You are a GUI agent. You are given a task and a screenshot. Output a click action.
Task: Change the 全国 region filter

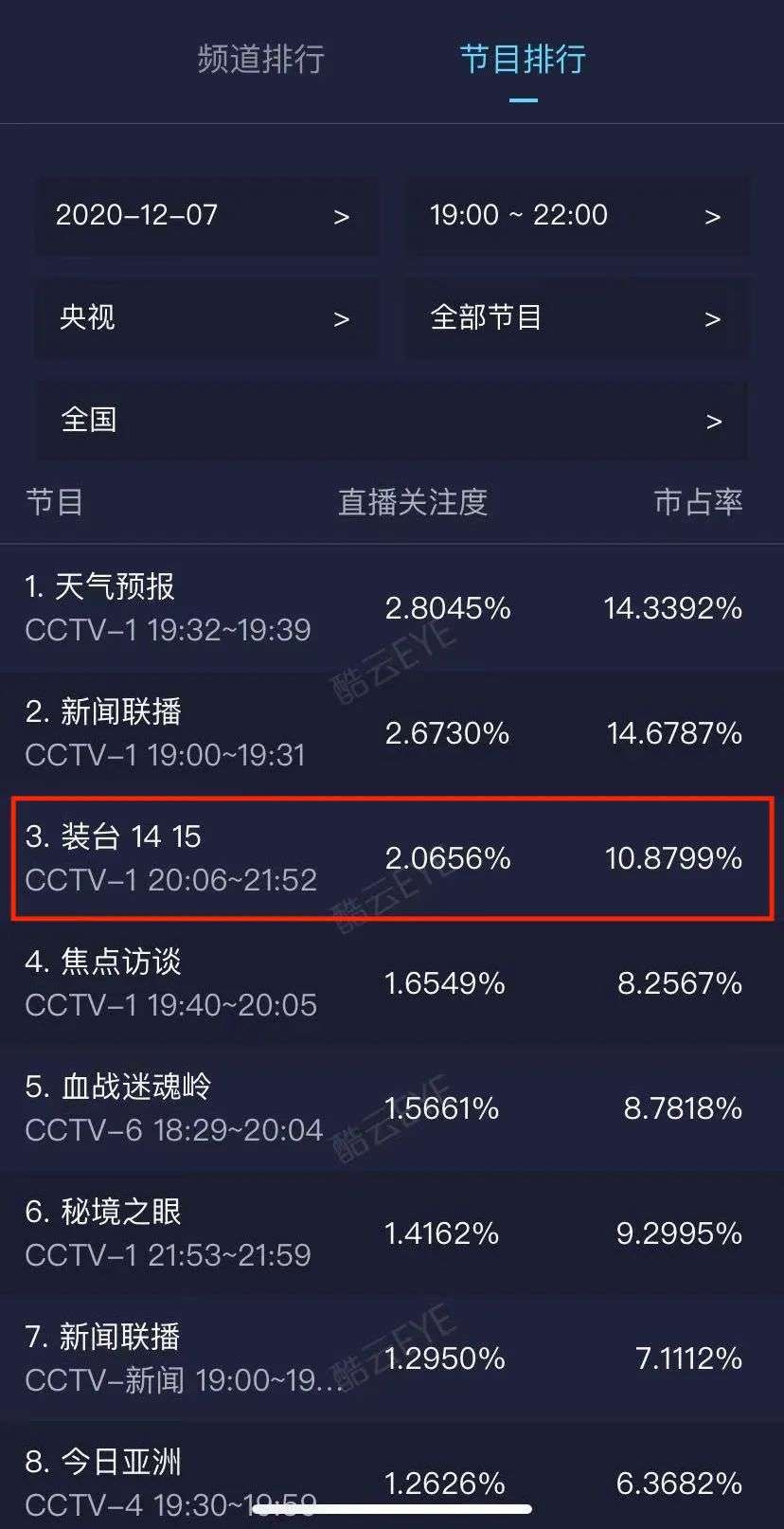[392, 420]
